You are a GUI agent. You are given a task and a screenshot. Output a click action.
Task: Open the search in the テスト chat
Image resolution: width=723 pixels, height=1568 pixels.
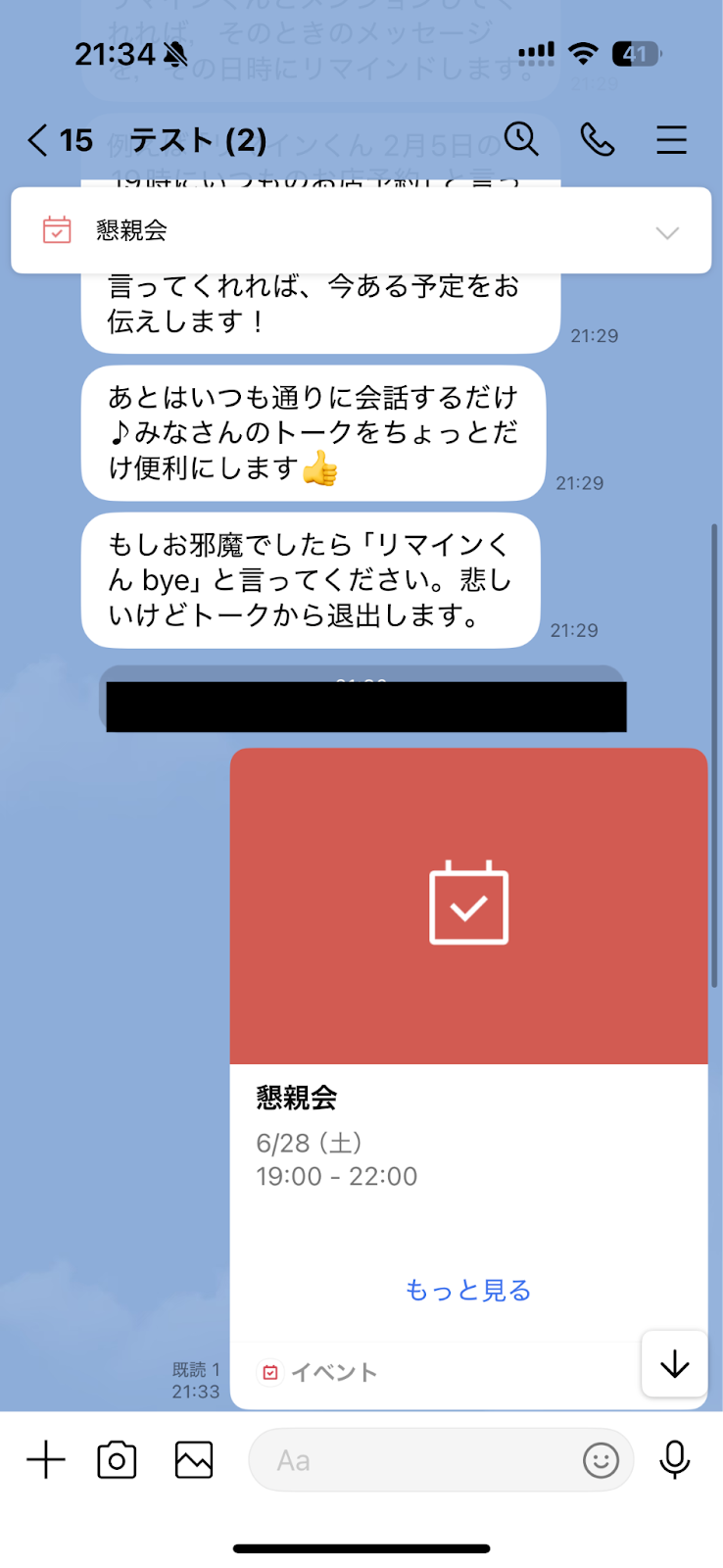[522, 140]
